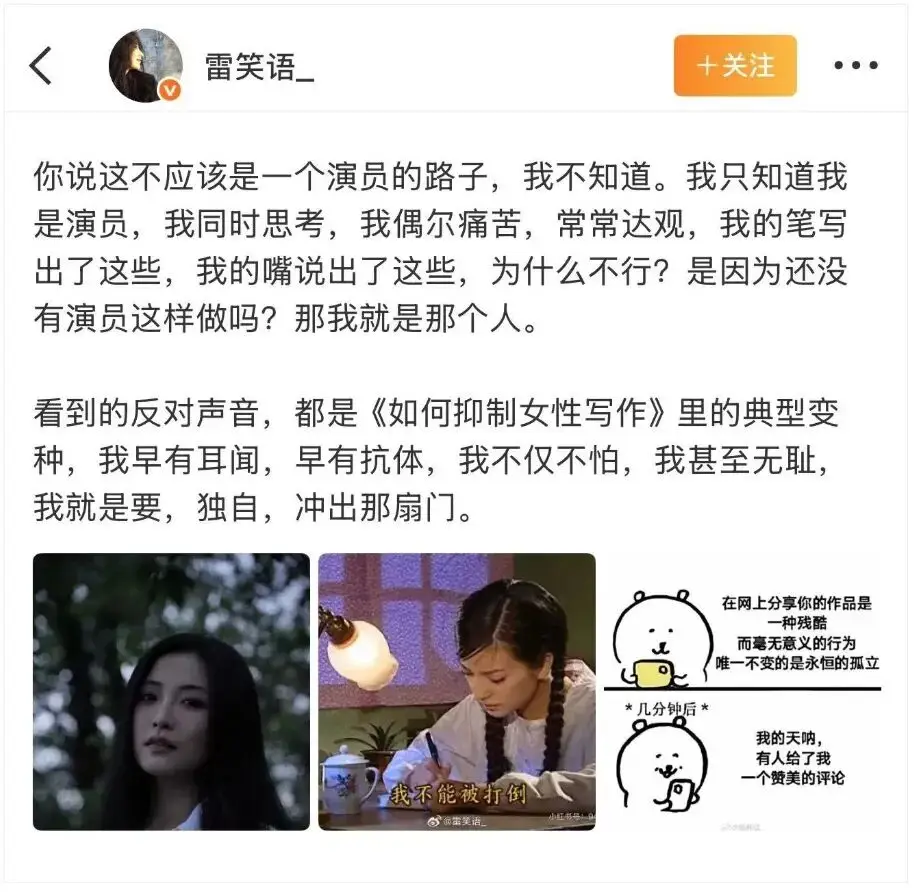Enlarge the white bear comic image
This screenshot has width=914, height=892.
[742, 692]
